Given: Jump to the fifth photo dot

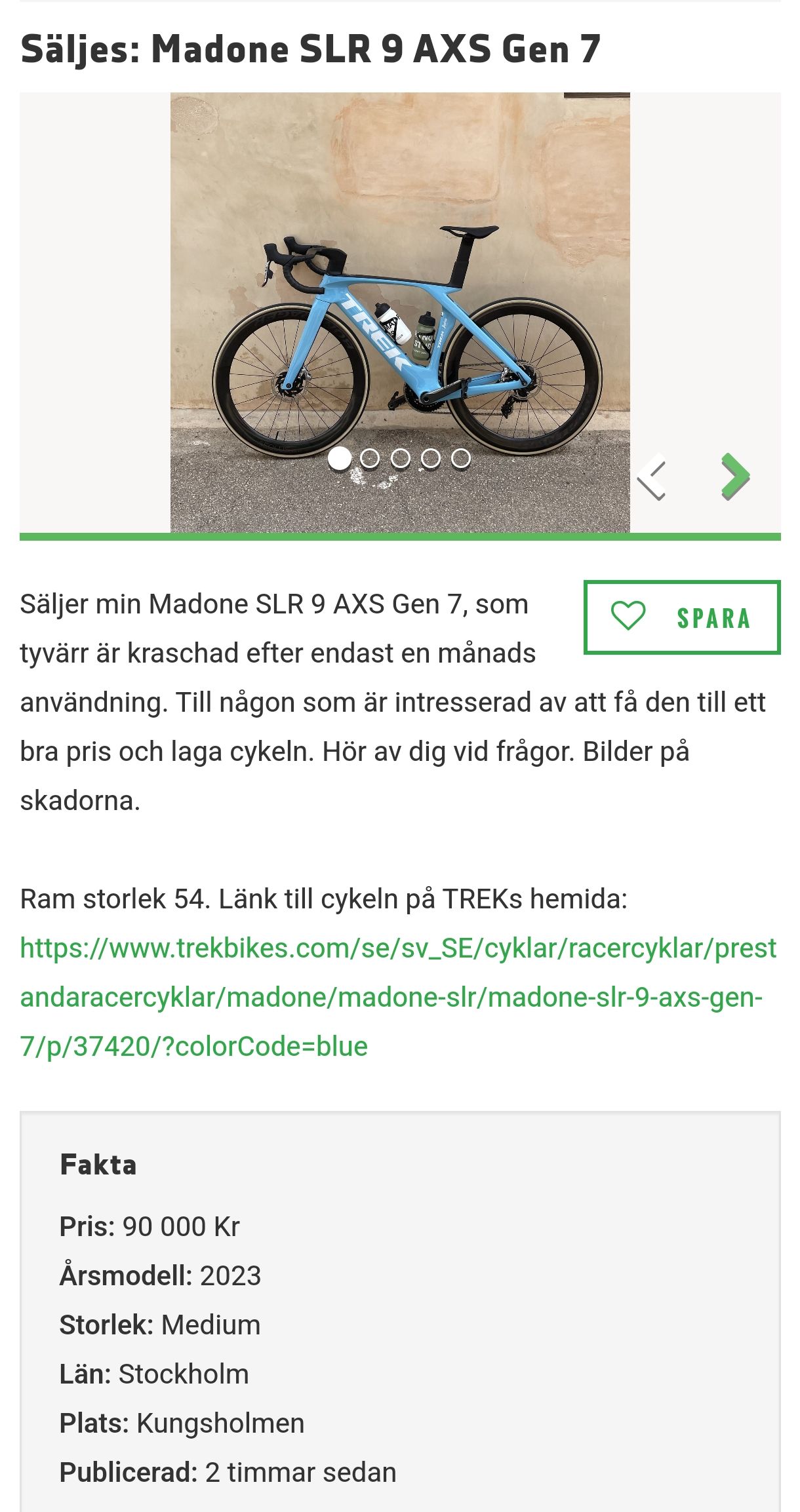Looking at the screenshot, I should coord(461,459).
